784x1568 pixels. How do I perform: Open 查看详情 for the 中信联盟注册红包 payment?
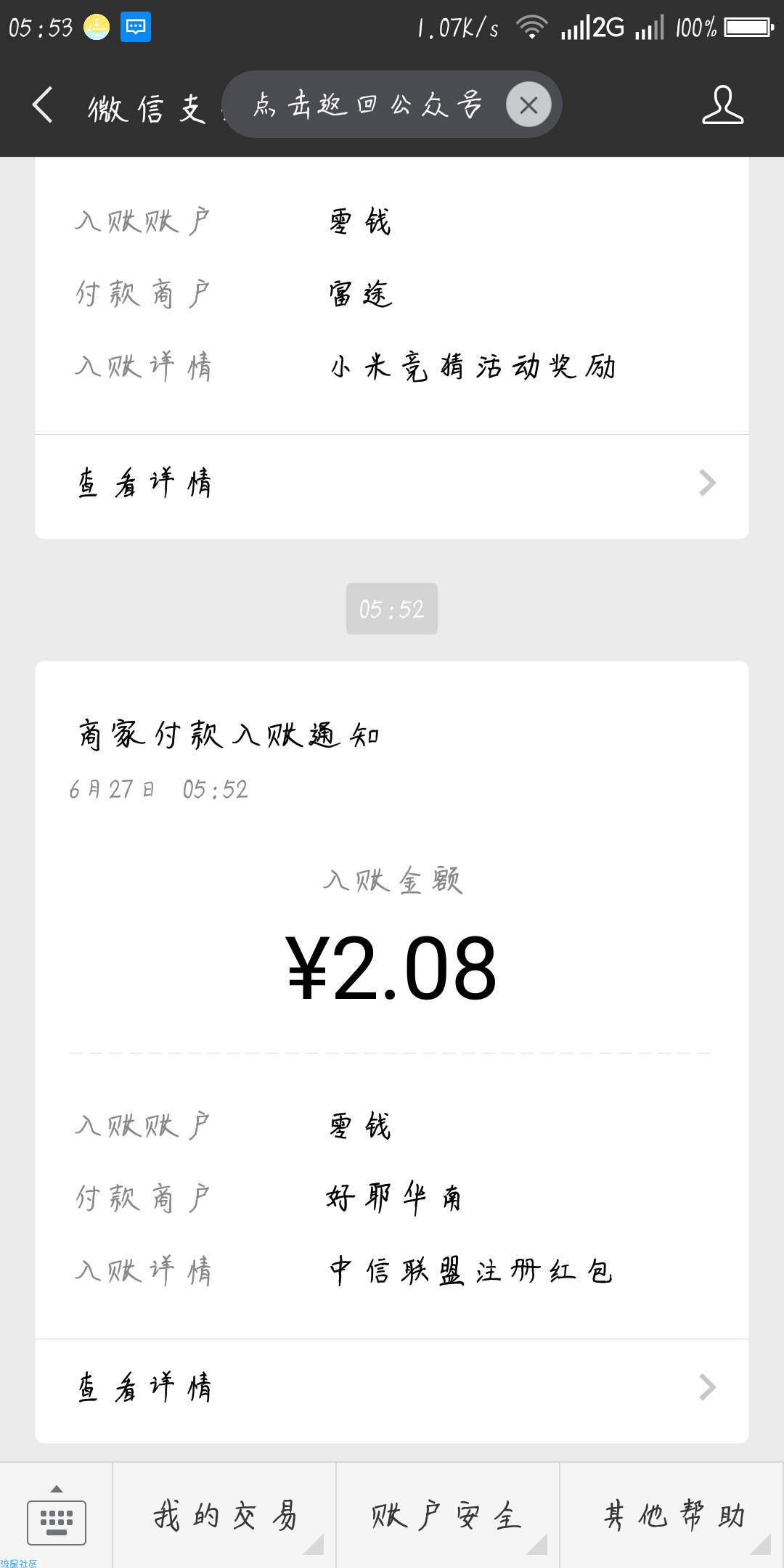[x=392, y=1388]
